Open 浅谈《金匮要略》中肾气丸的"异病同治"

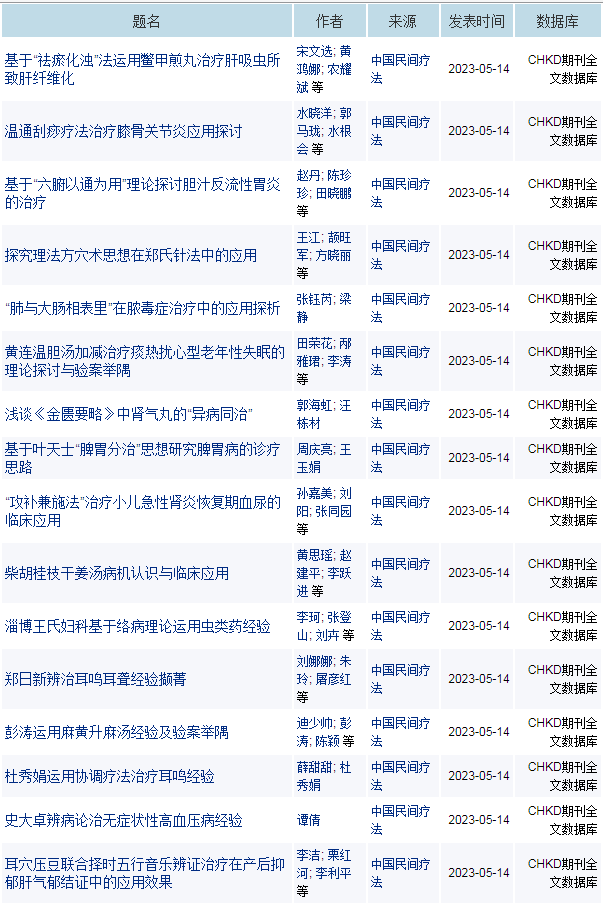click(128, 414)
